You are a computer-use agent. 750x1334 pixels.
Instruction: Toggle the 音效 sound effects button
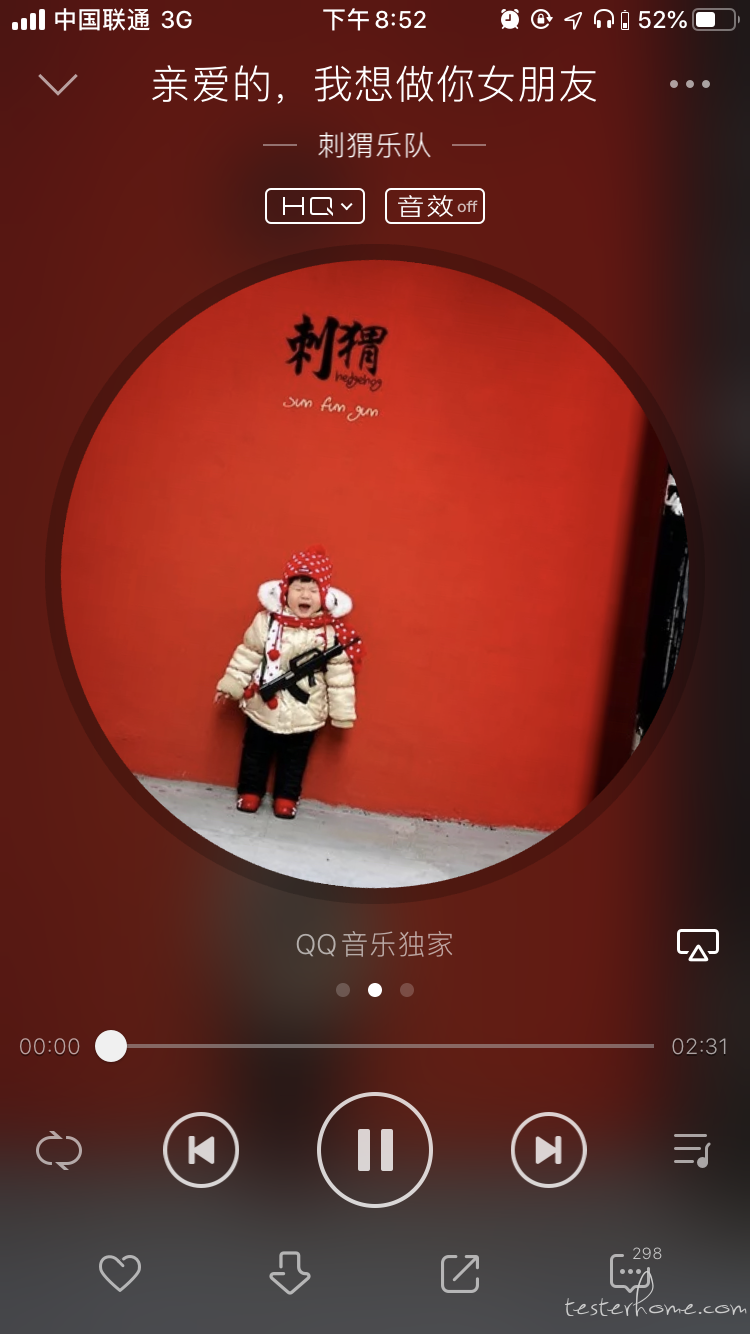(x=435, y=206)
